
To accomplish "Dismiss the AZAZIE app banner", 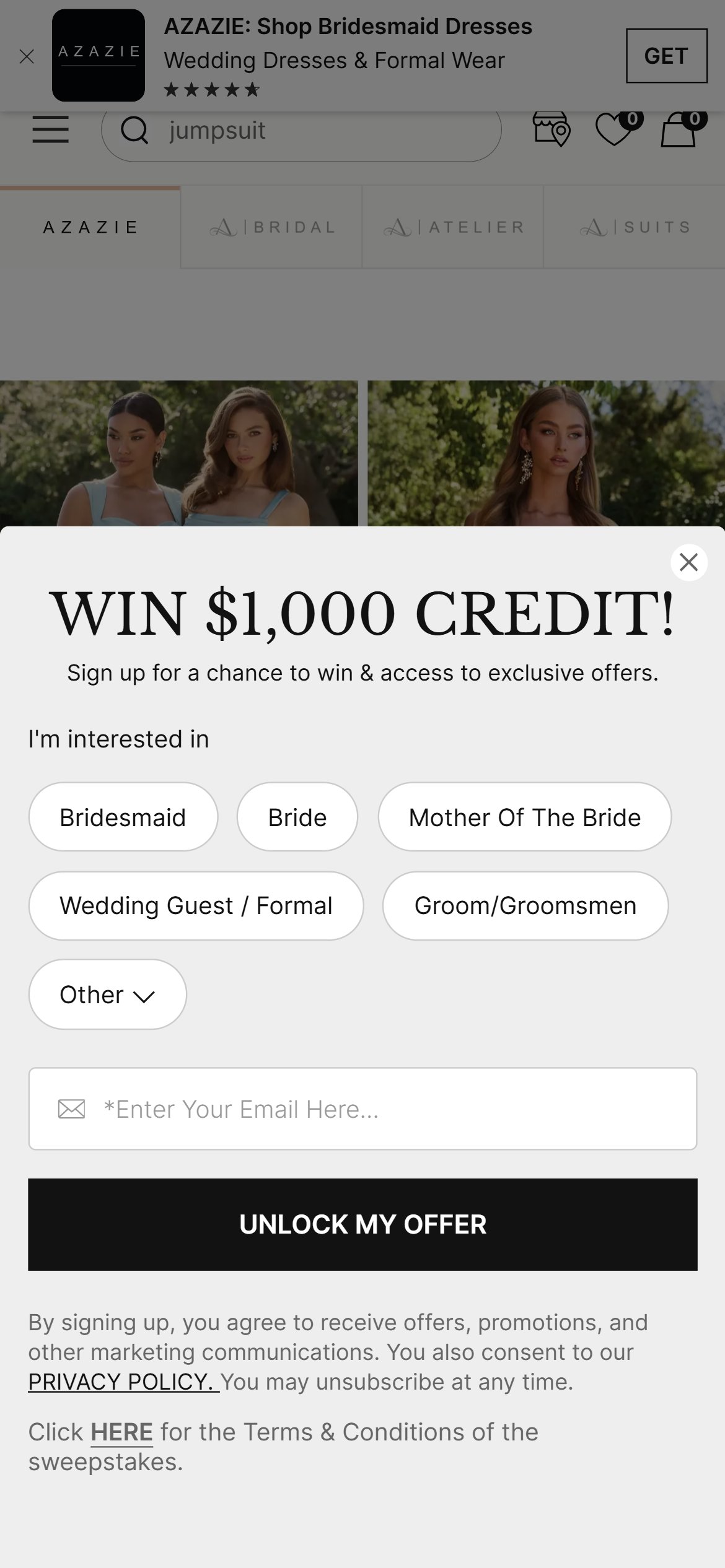I will [x=27, y=57].
